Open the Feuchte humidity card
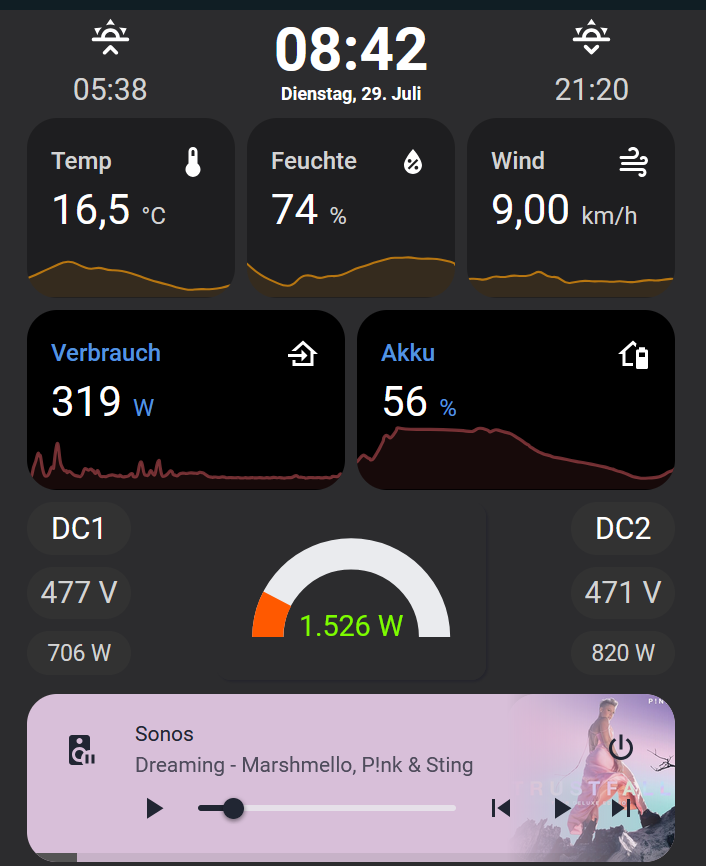The width and height of the screenshot is (706, 866). (x=351, y=208)
